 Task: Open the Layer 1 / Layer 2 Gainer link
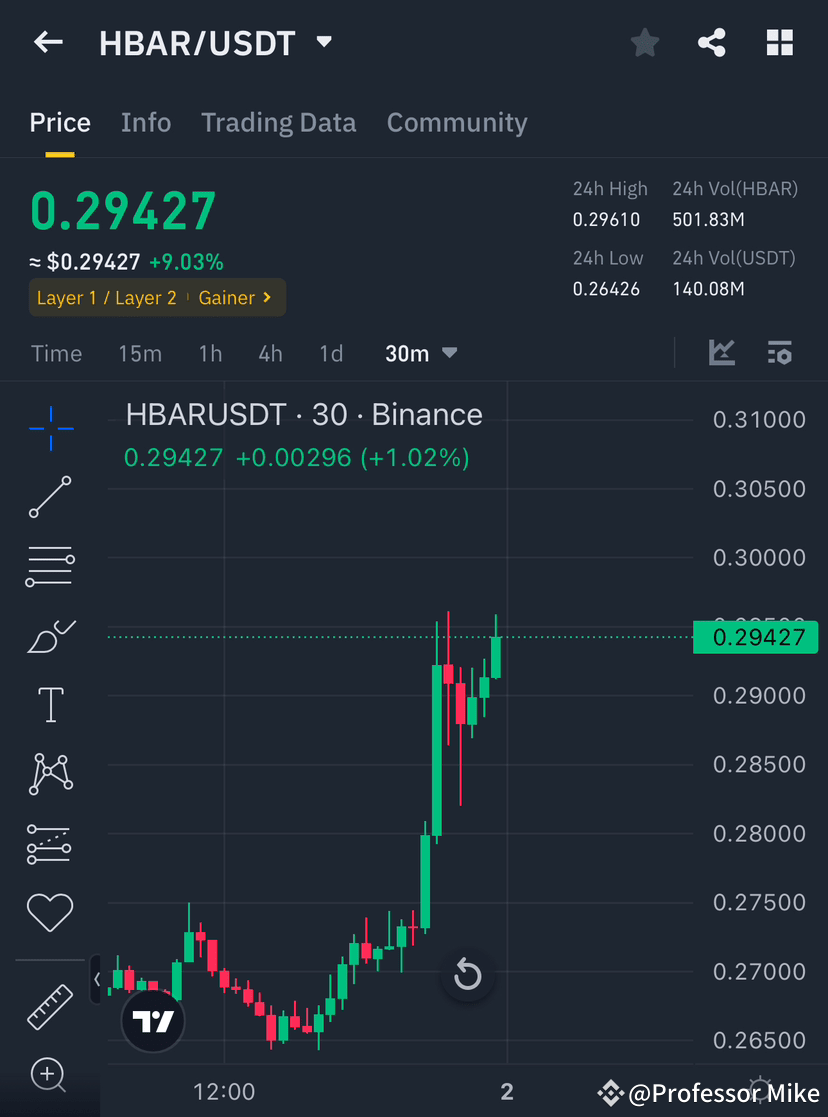pyautogui.click(x=157, y=297)
